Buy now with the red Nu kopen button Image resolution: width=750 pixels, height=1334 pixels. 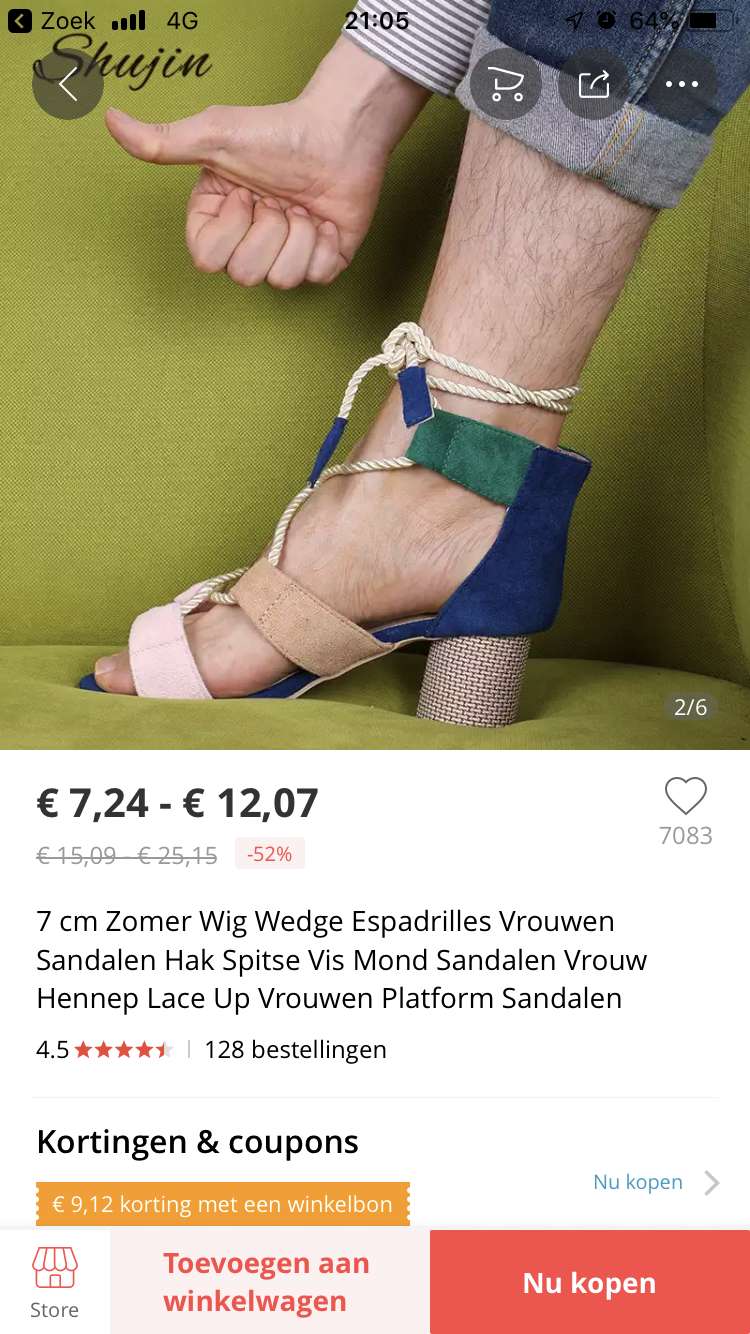click(590, 1282)
